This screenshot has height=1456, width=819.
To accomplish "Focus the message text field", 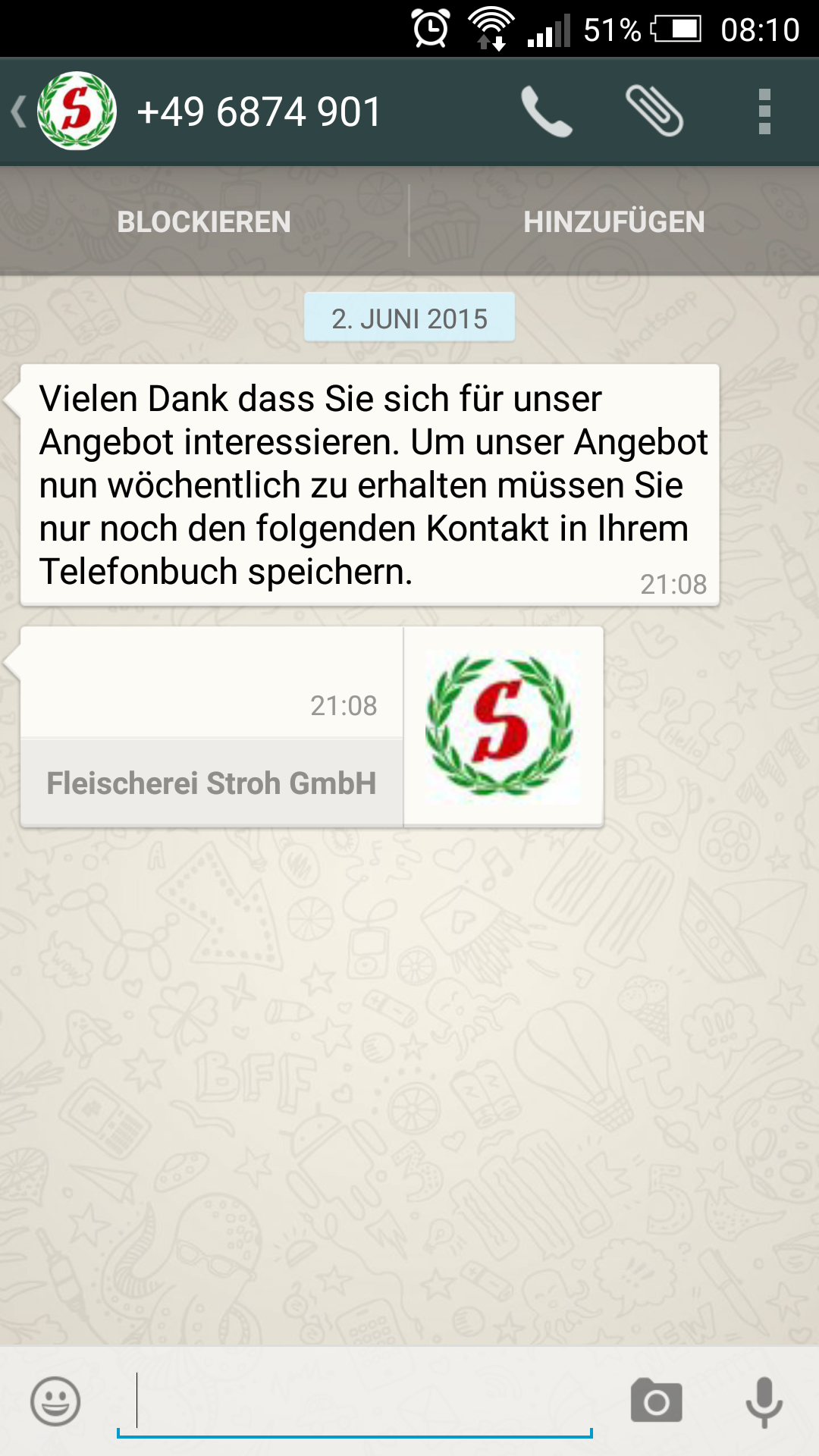I will click(354, 1401).
